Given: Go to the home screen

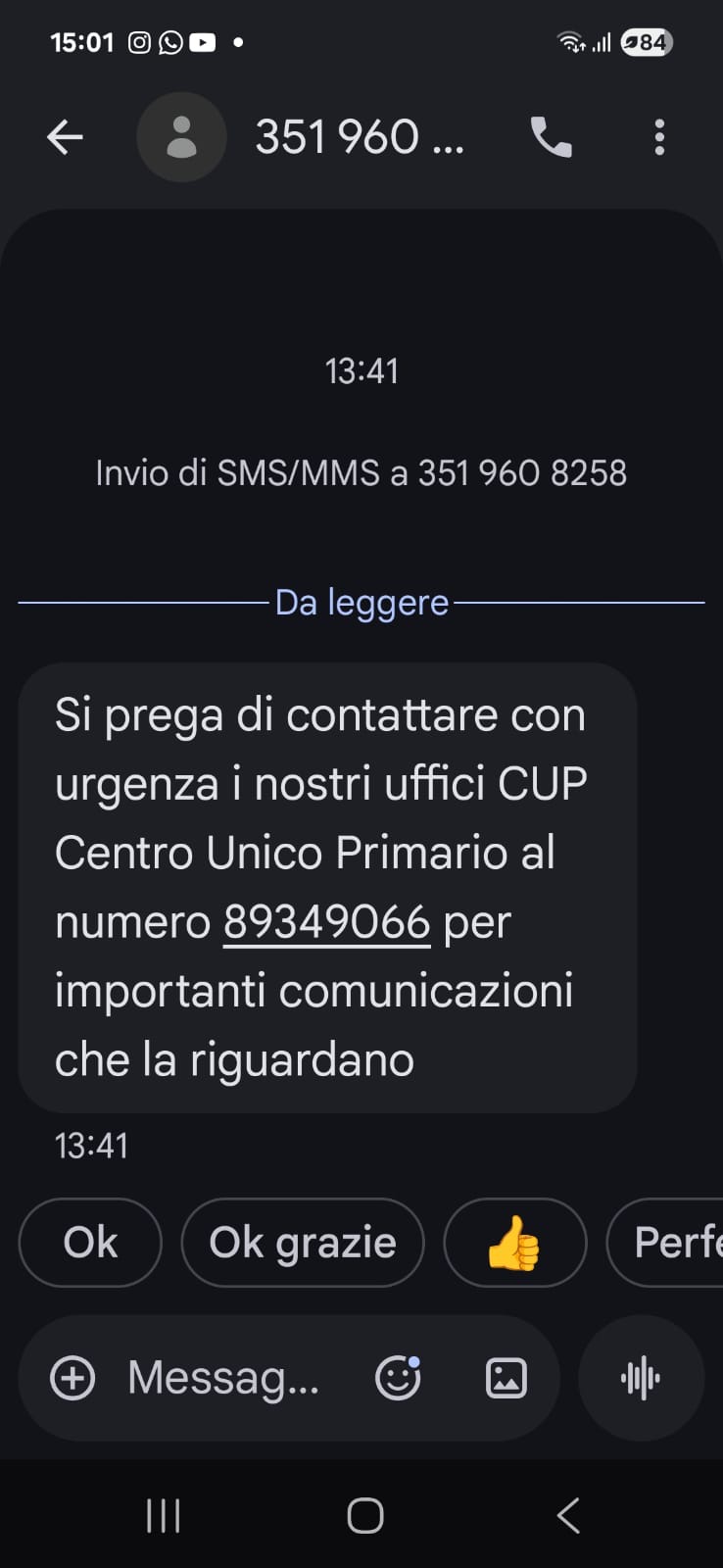Looking at the screenshot, I should pyautogui.click(x=364, y=1516).
